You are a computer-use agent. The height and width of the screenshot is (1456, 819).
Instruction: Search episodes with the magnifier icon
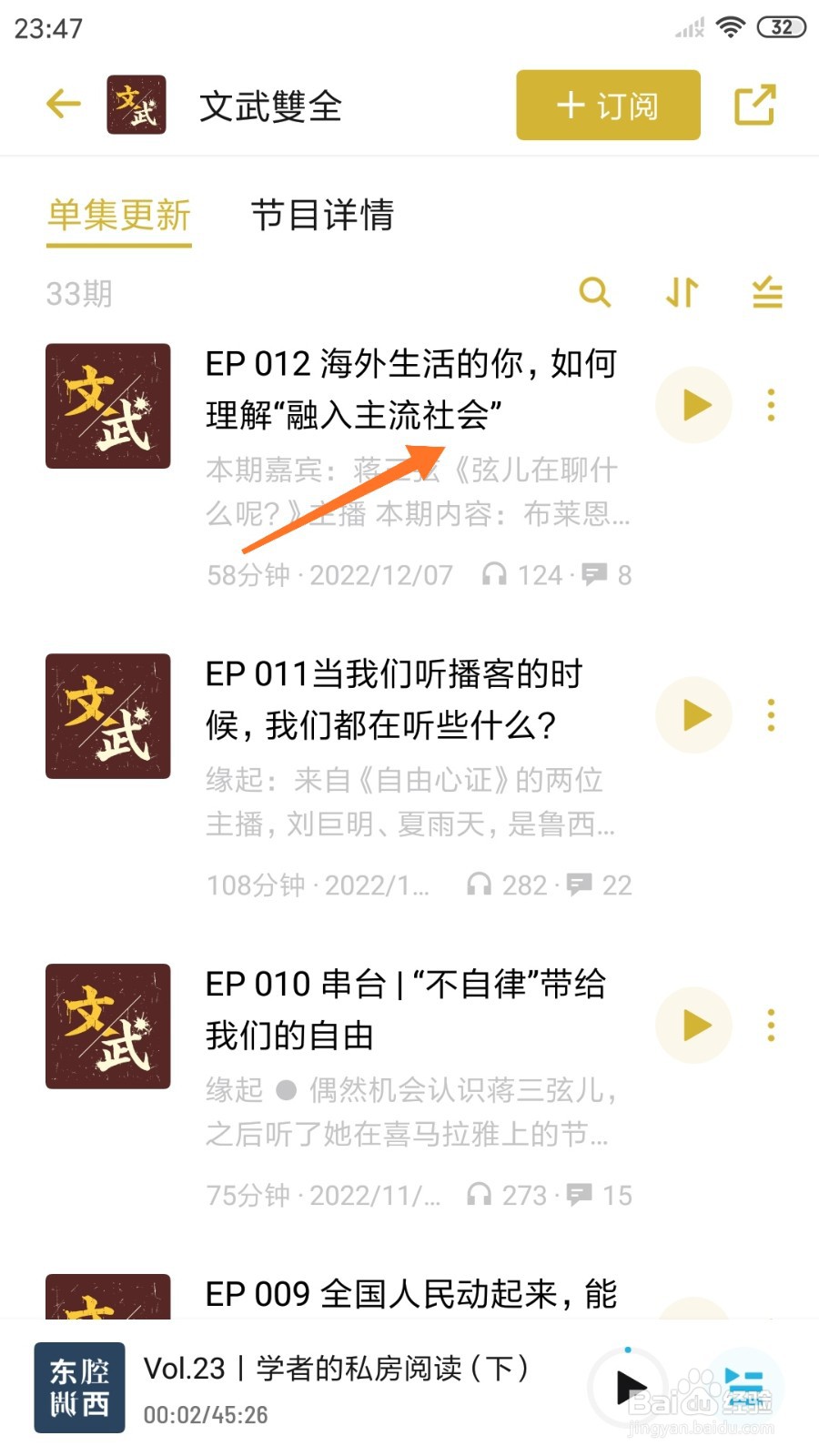click(594, 293)
